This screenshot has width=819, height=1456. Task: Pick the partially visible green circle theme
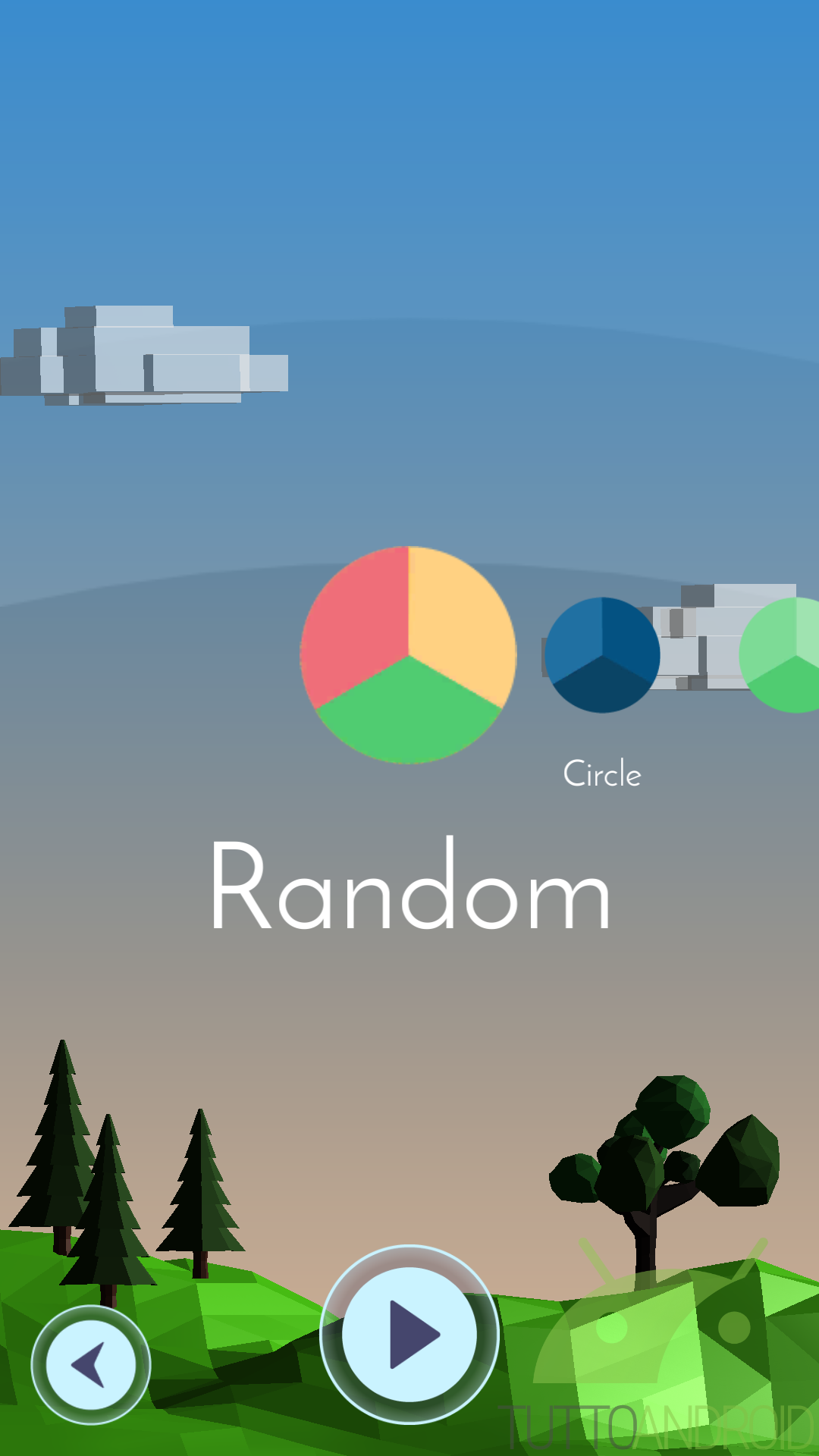(x=780, y=655)
